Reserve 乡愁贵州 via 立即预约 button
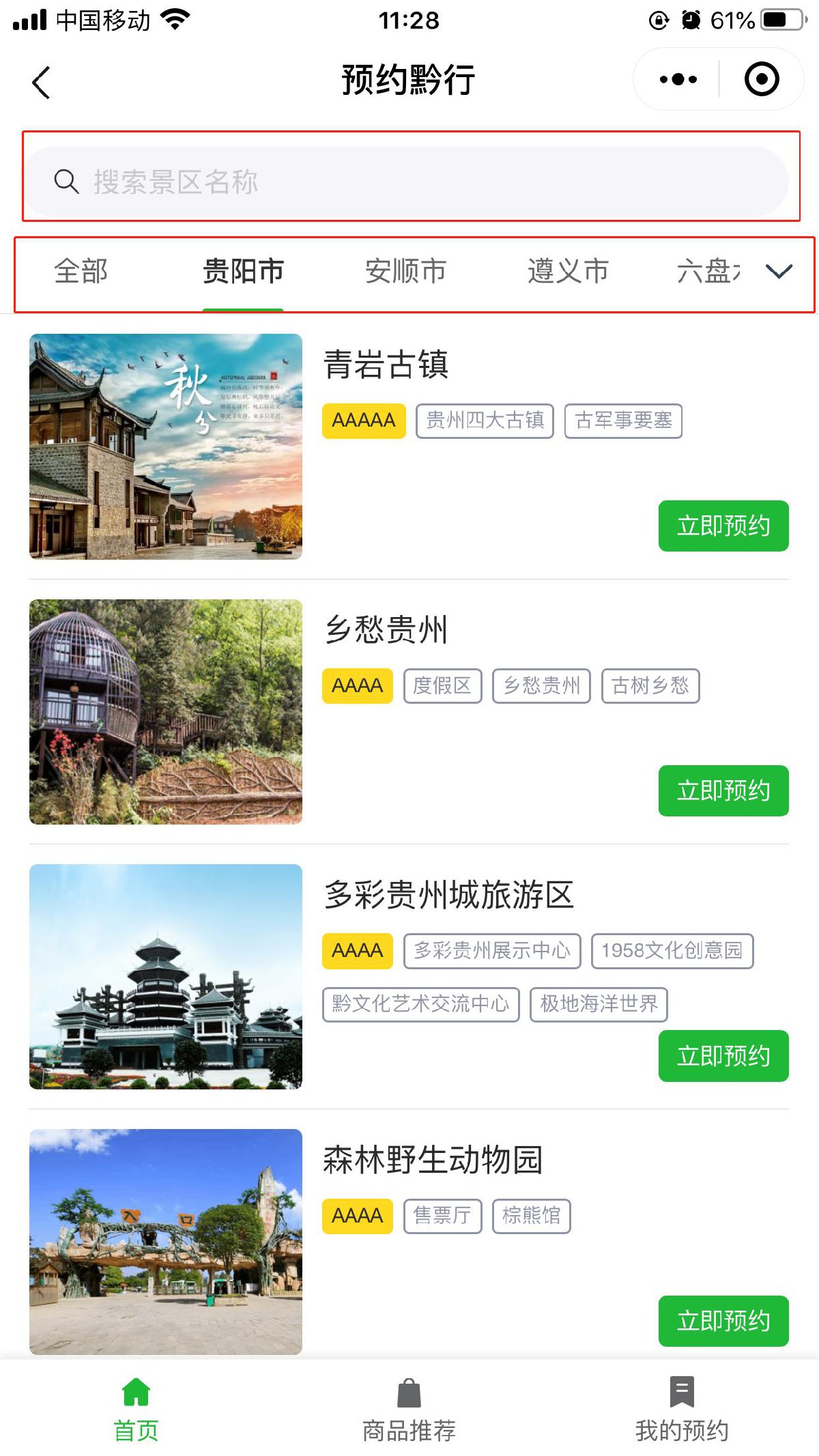 pyautogui.click(x=723, y=790)
